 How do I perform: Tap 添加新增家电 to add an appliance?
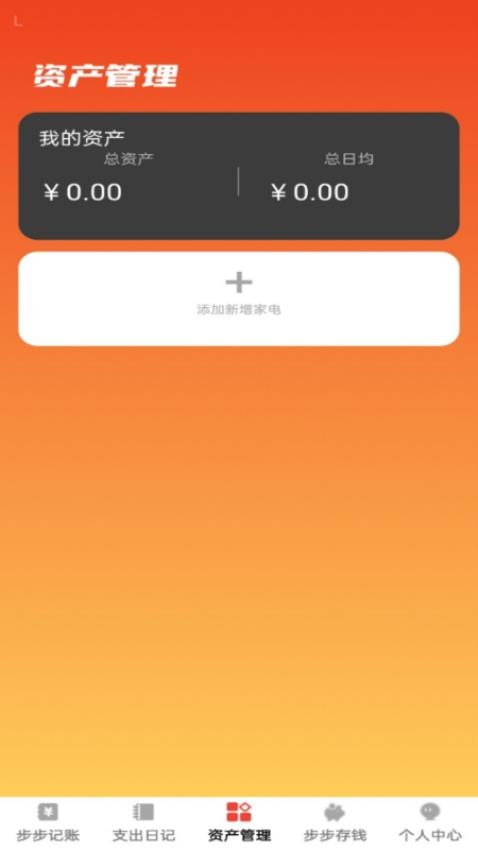click(239, 299)
